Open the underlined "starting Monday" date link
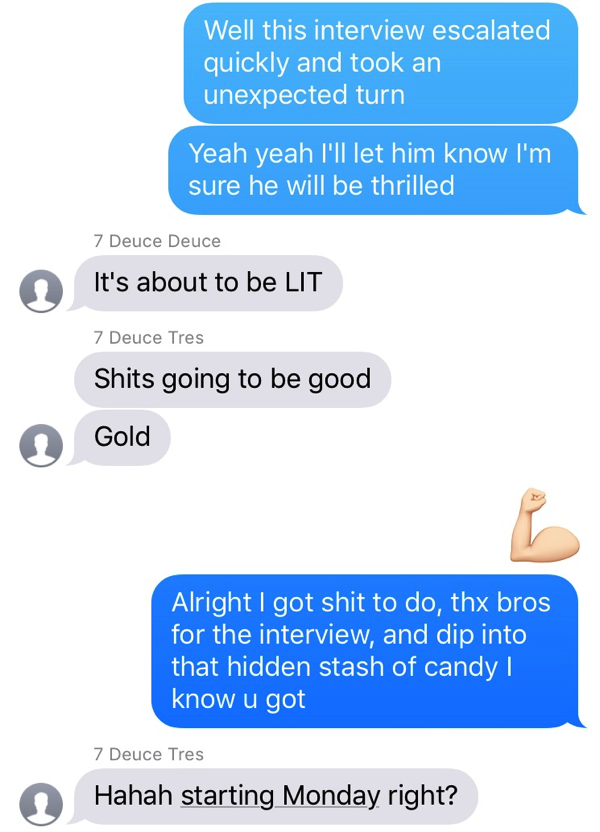 [x=280, y=796]
